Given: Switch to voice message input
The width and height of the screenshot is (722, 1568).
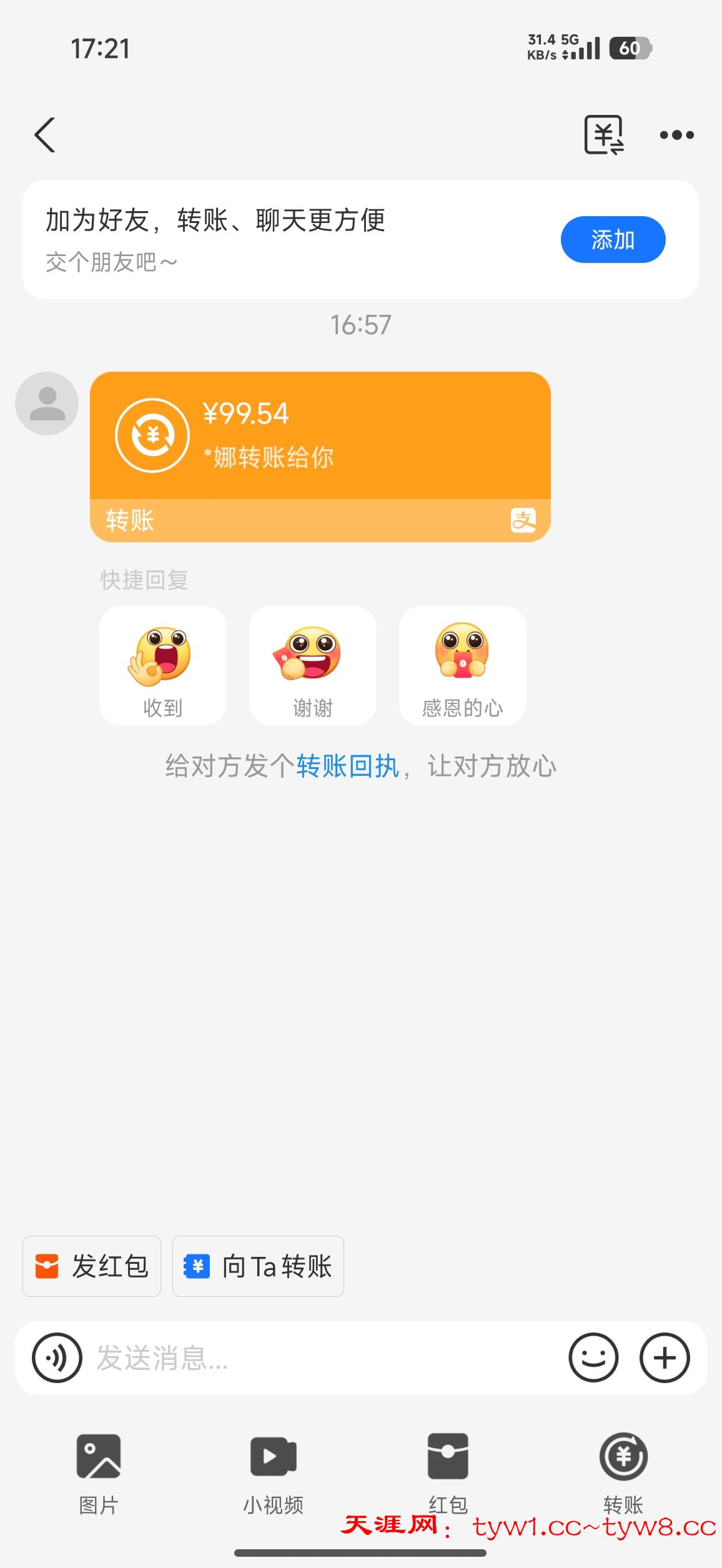Looking at the screenshot, I should (57, 1357).
